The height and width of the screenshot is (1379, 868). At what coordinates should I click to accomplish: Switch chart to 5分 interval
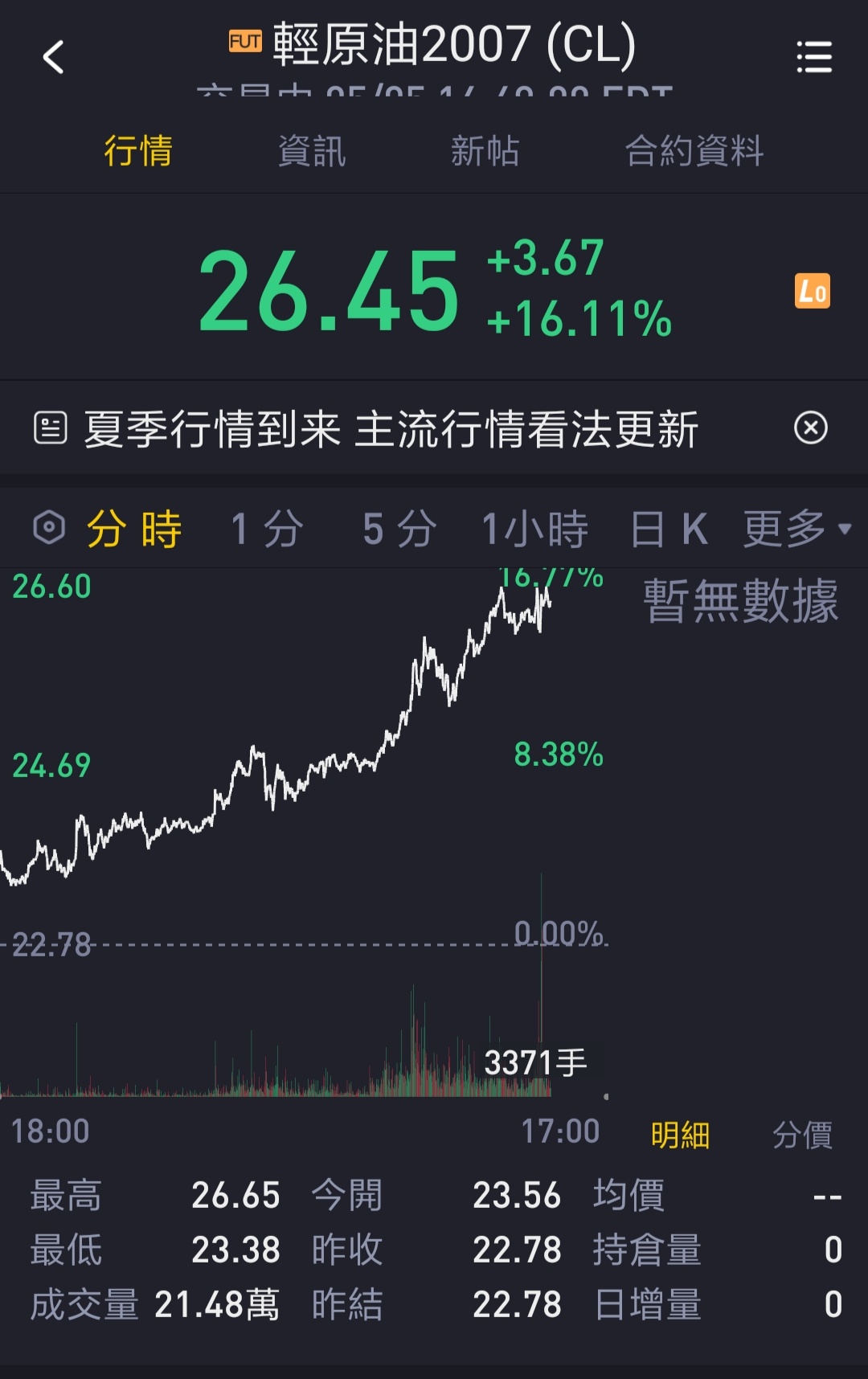399,529
